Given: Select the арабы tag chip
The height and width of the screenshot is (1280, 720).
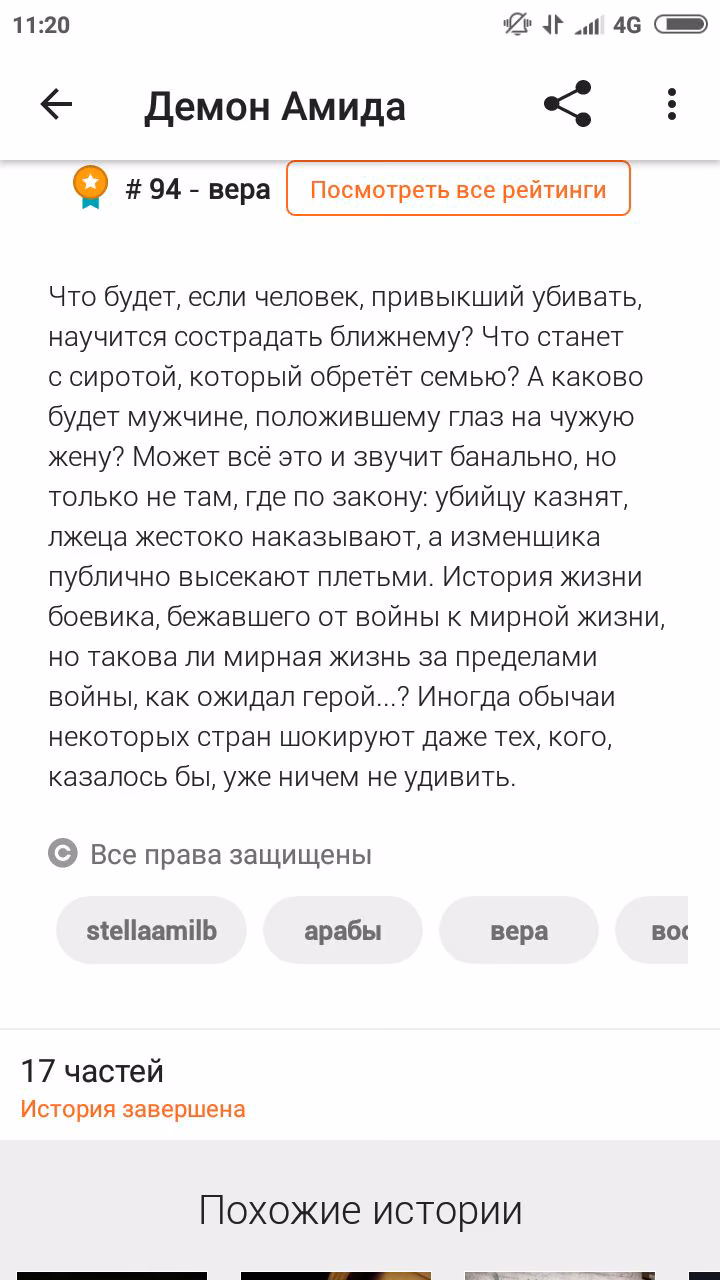Looking at the screenshot, I should pos(343,930).
